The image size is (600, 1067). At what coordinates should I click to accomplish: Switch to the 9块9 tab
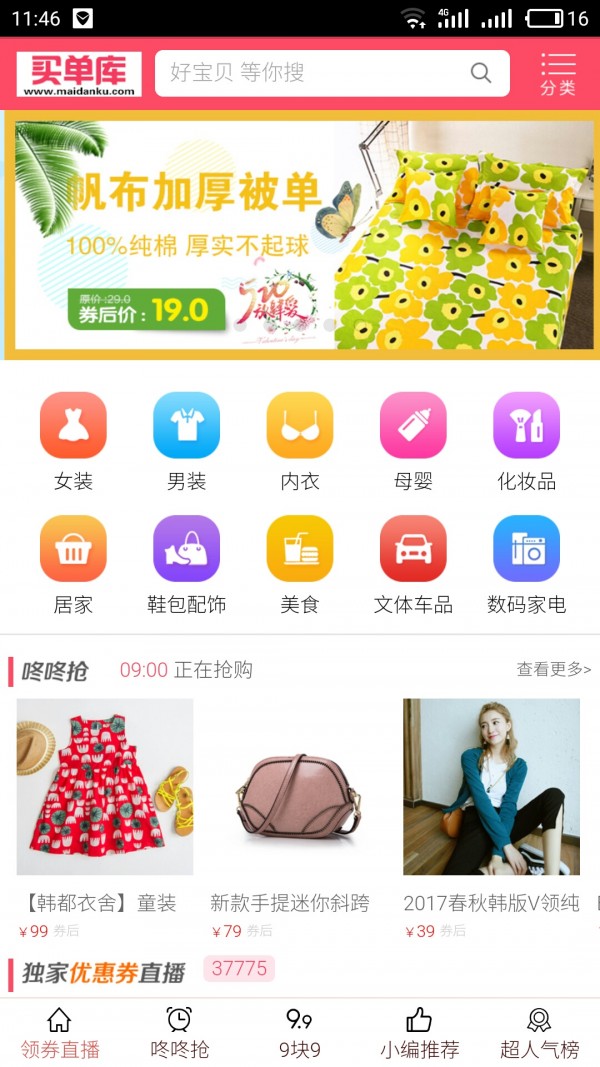(x=300, y=1033)
